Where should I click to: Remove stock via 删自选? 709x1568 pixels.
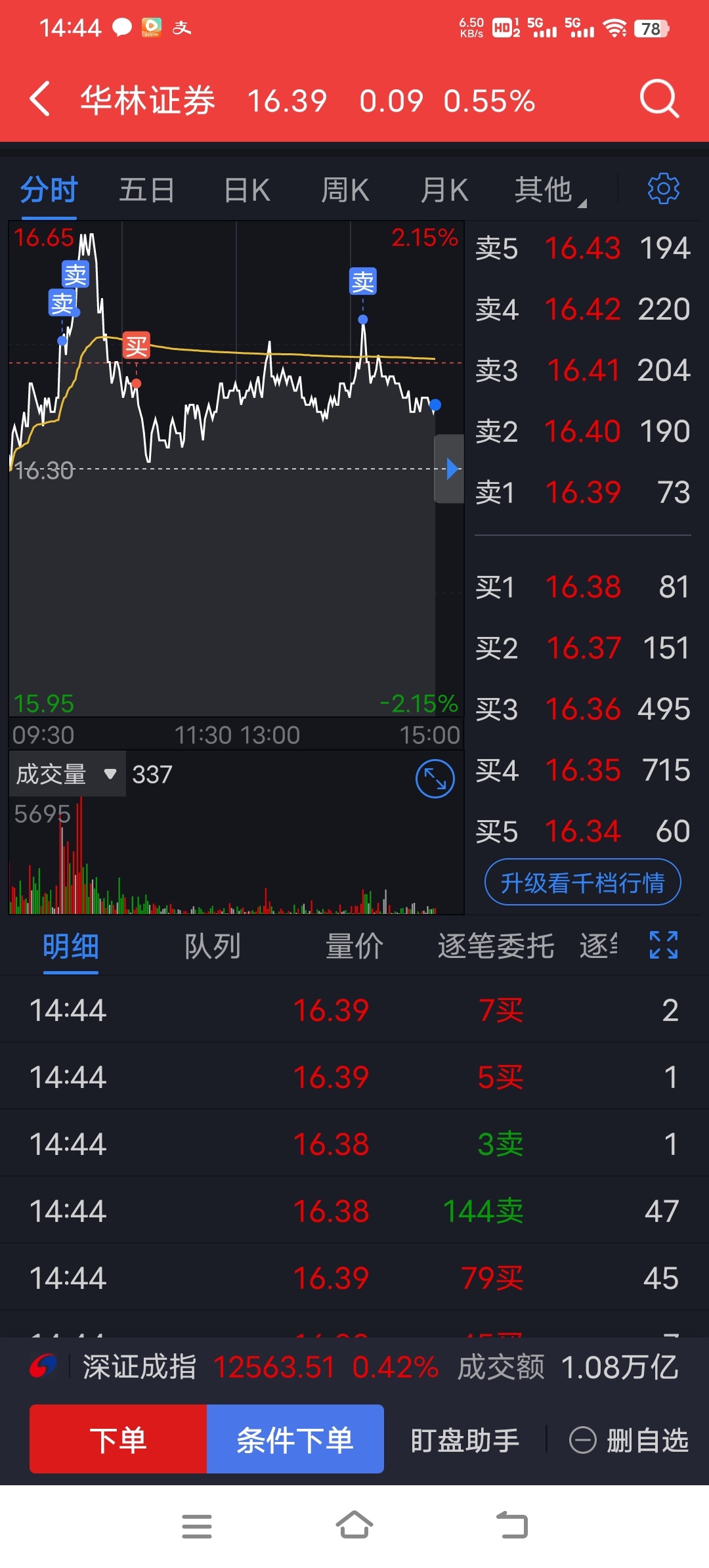point(629,1440)
